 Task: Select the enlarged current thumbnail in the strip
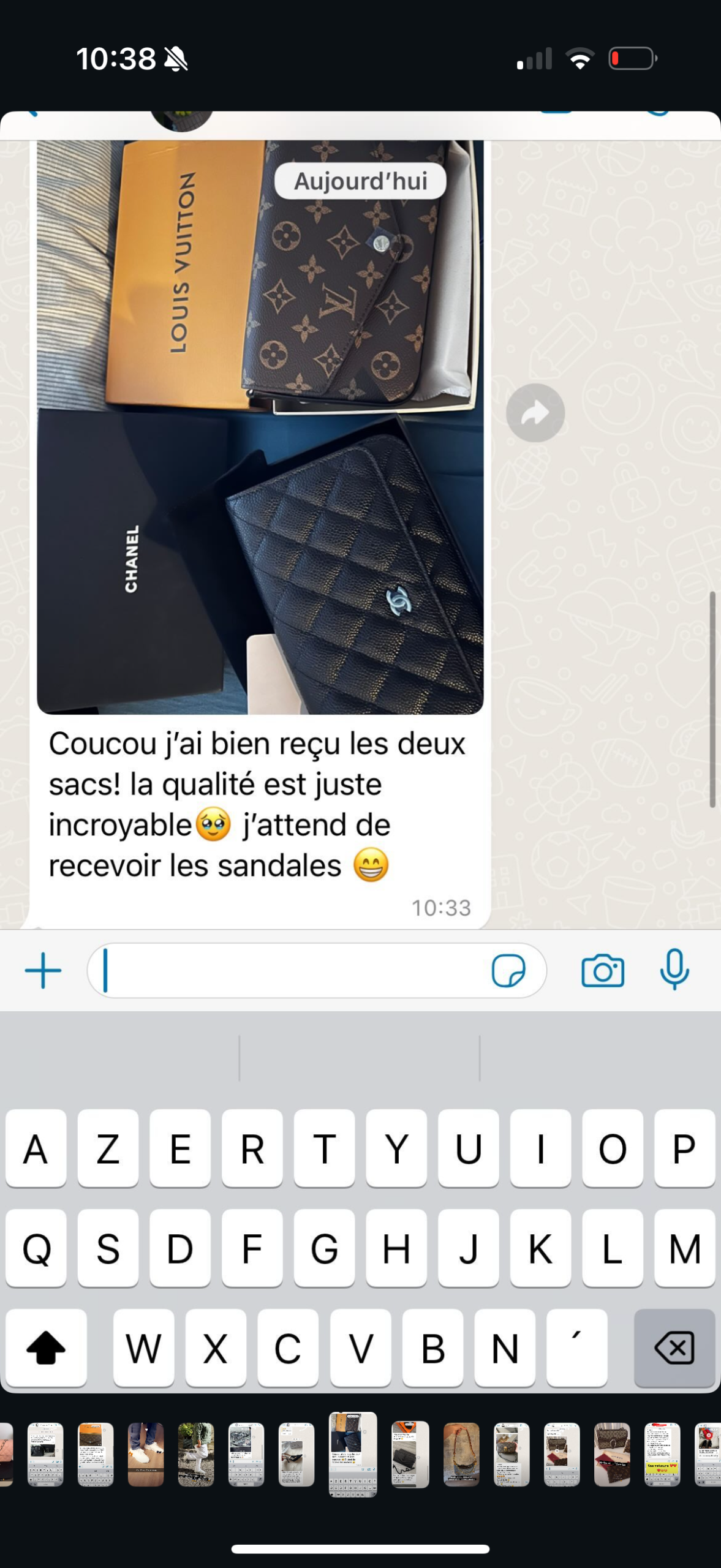(353, 1454)
